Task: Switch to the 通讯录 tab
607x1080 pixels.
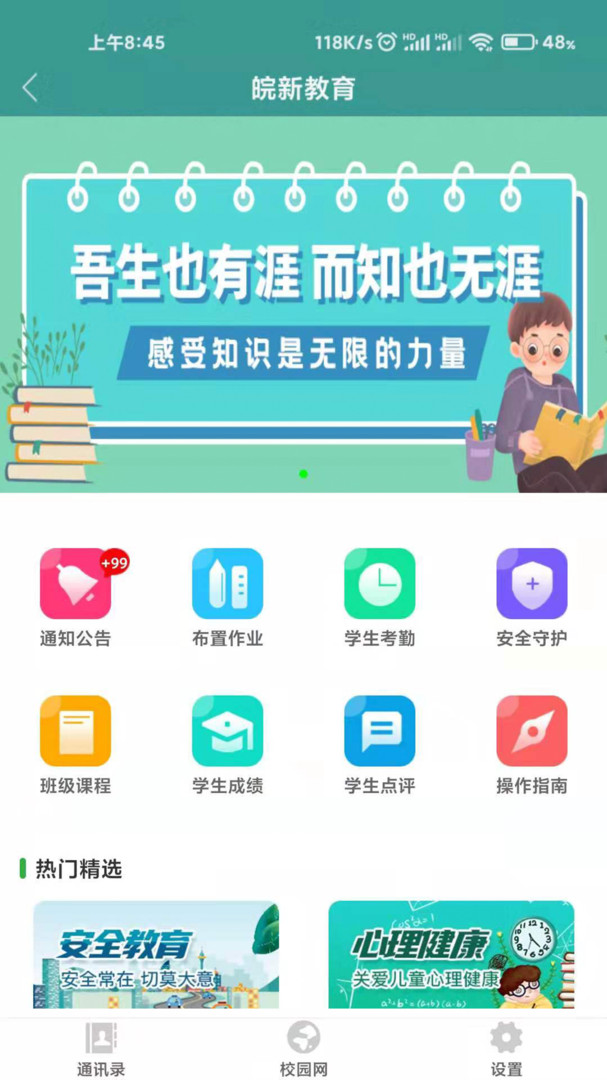Action: click(101, 1049)
